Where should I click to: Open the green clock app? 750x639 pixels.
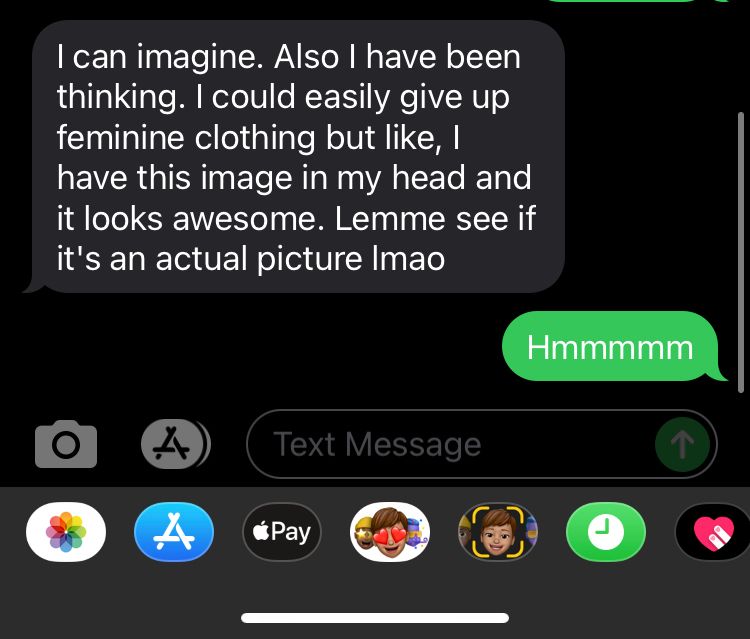pos(606,532)
